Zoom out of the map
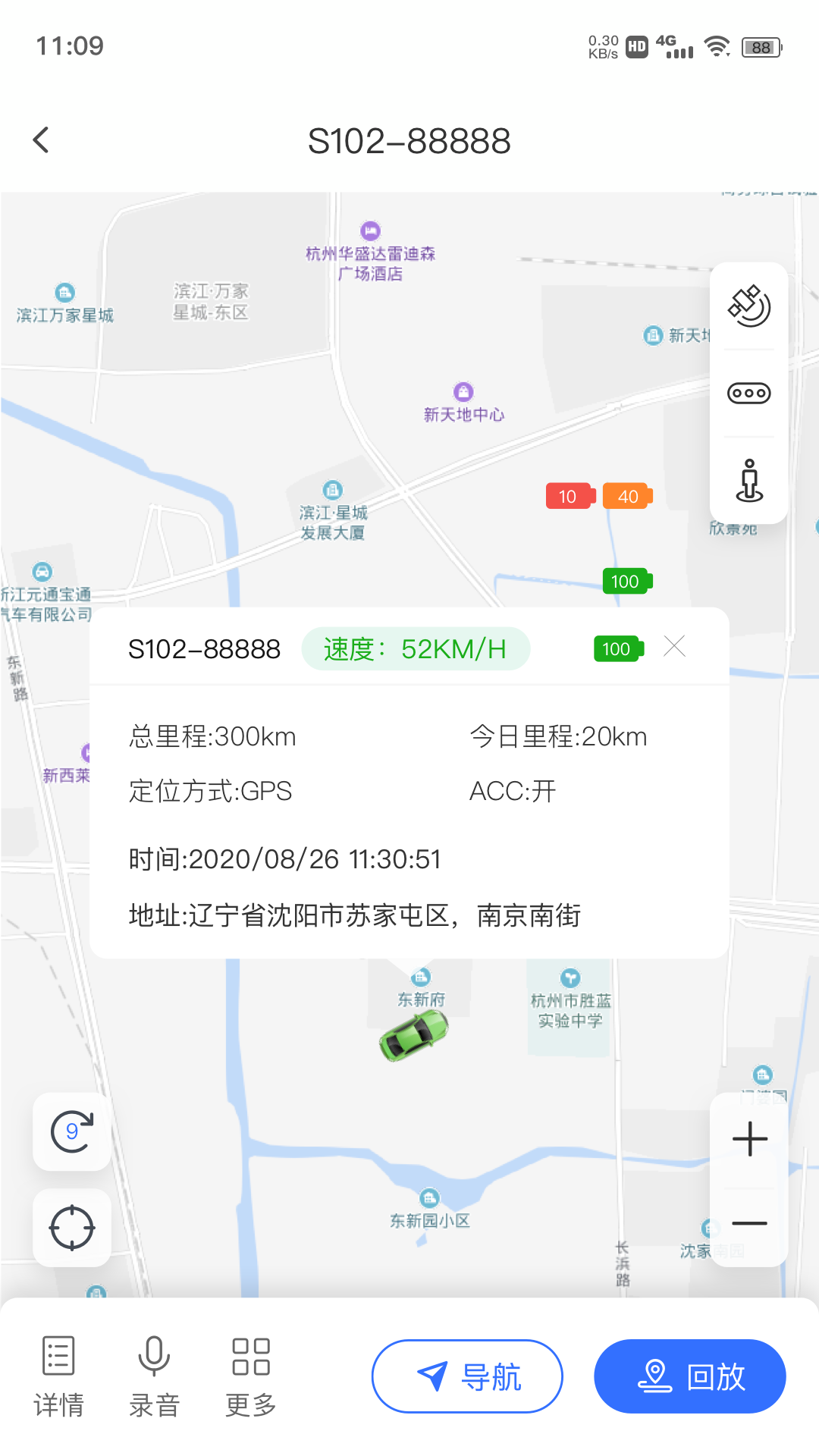The width and height of the screenshot is (819, 1456). pyautogui.click(x=749, y=1222)
